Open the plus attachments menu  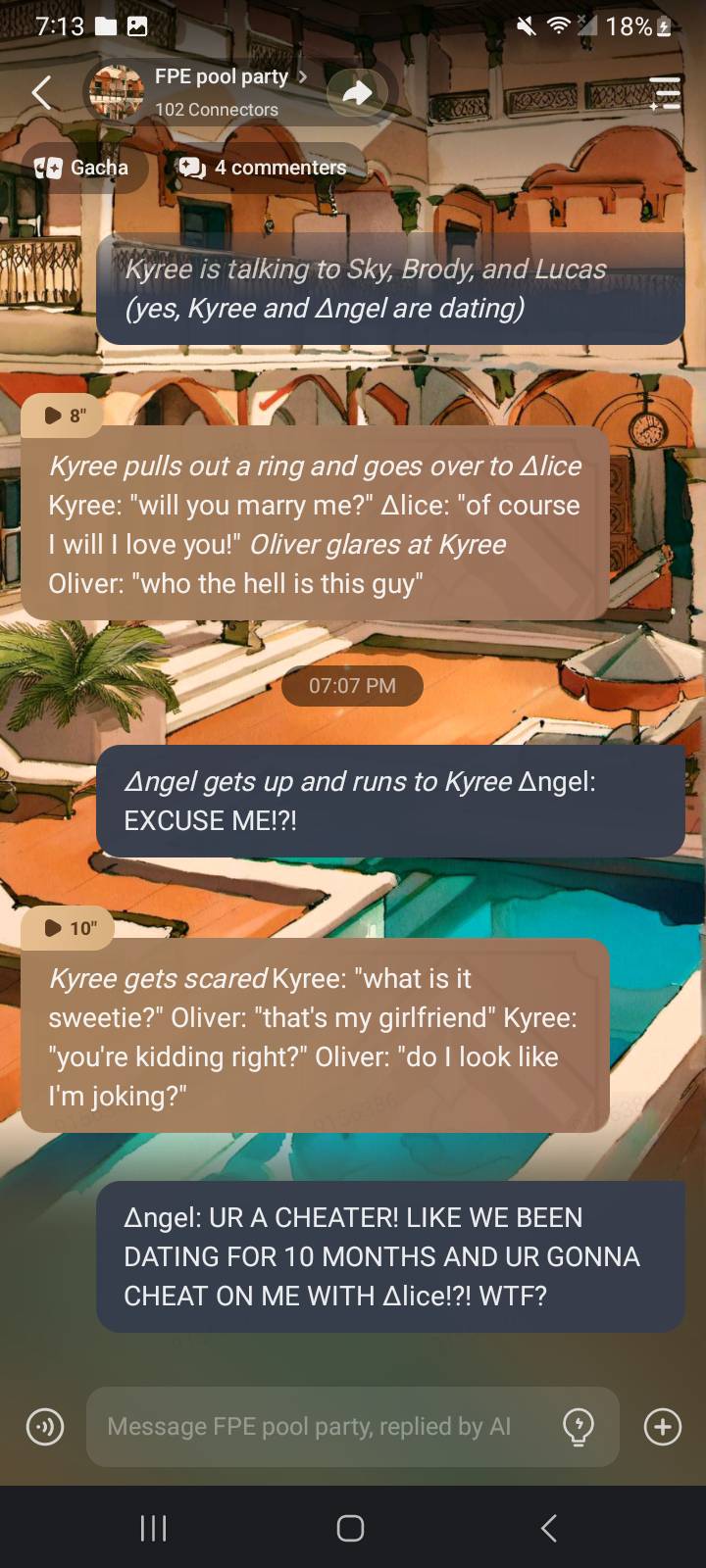663,1427
